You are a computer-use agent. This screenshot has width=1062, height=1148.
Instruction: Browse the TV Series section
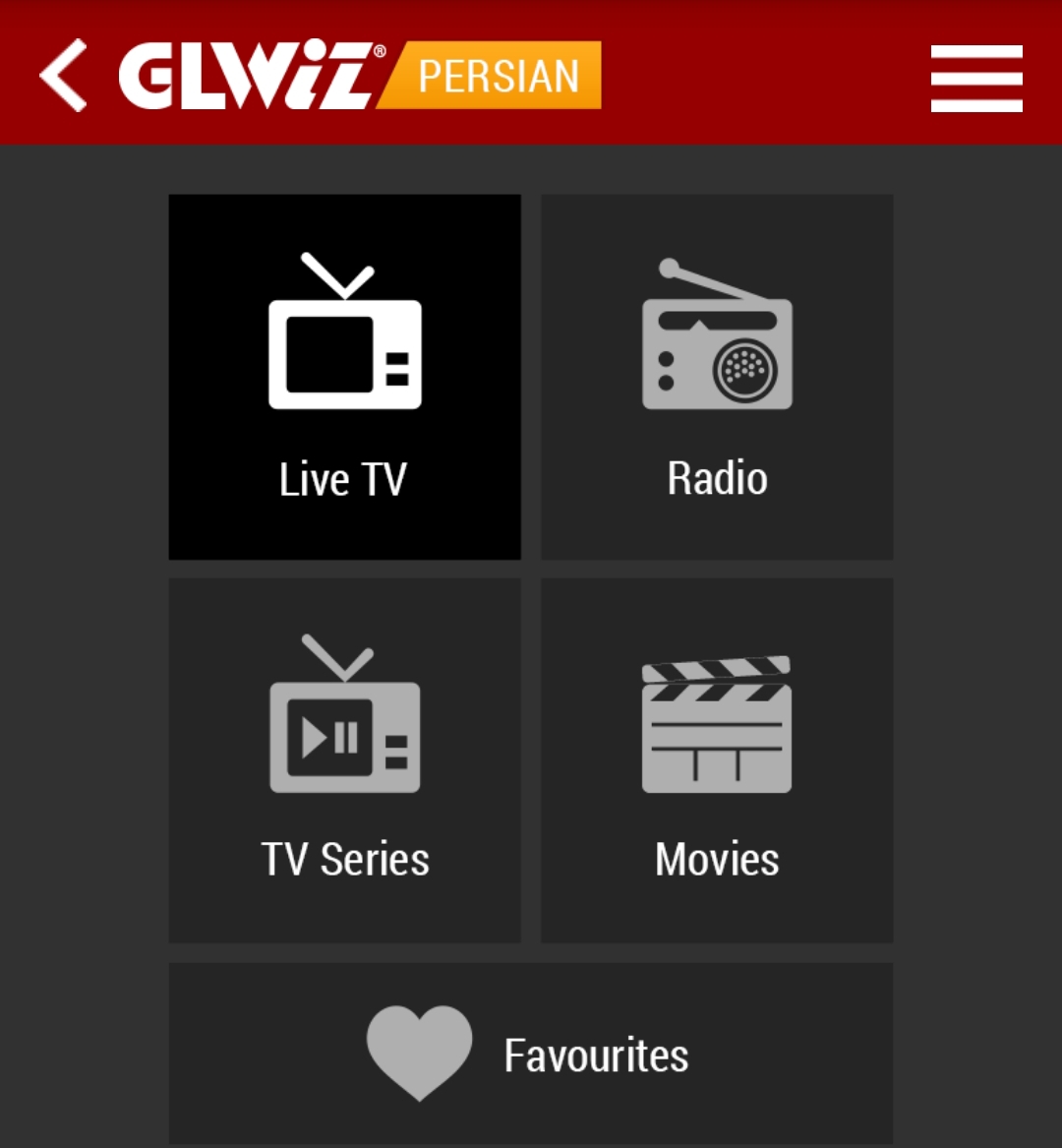pyautogui.click(x=344, y=759)
